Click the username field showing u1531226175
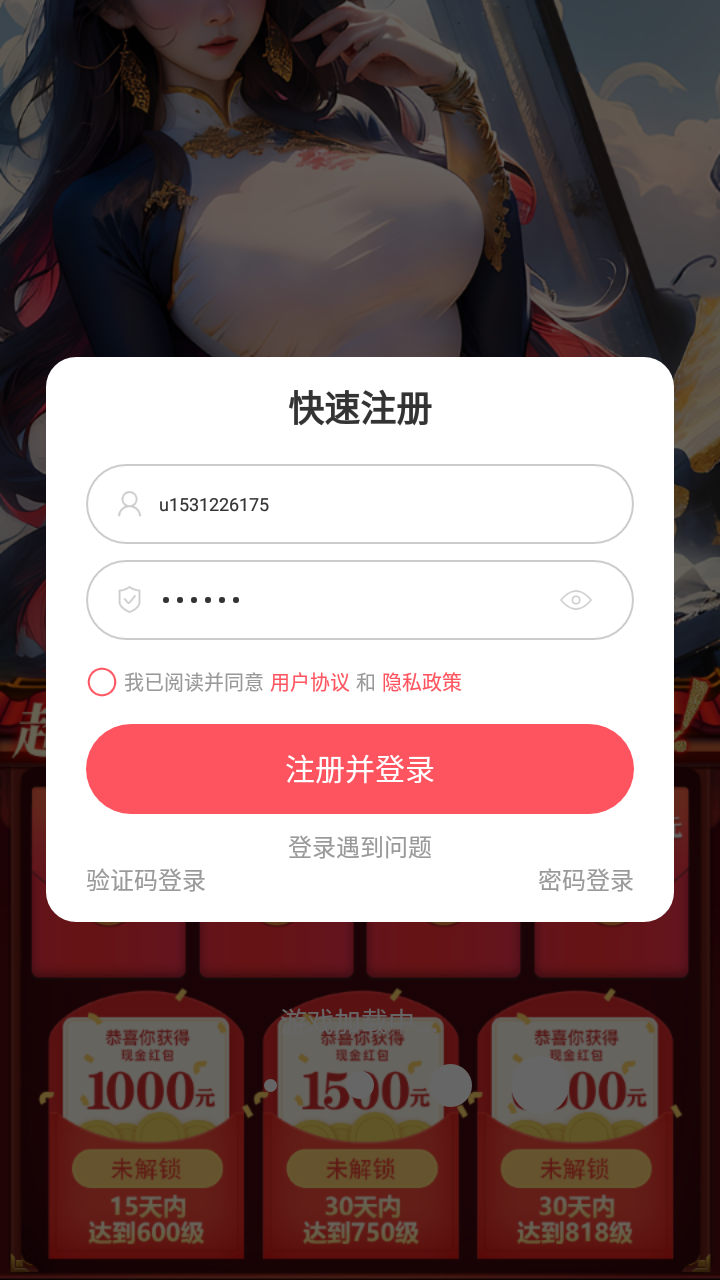The image size is (720, 1280). 360,504
